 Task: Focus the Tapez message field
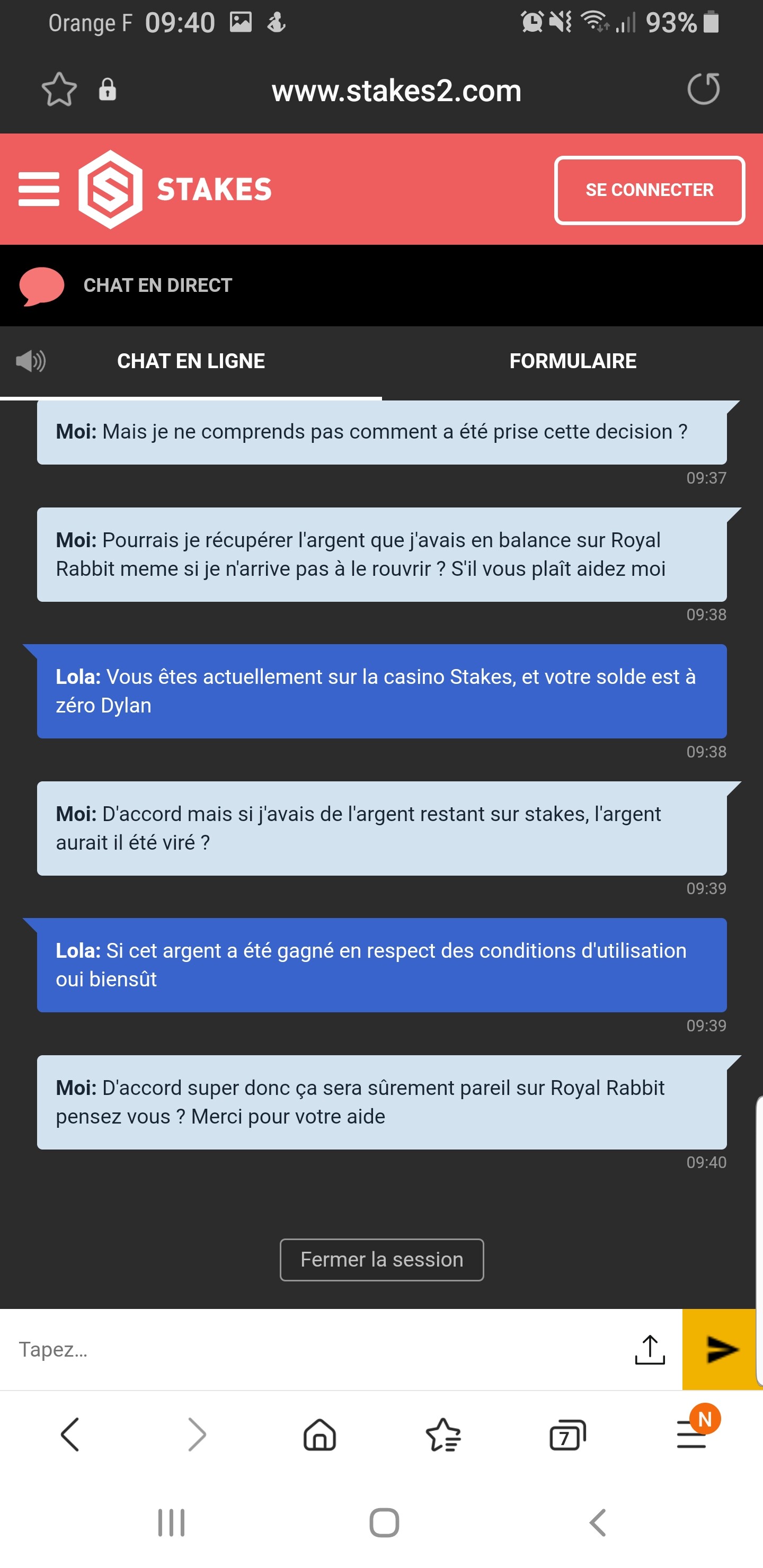(317, 1349)
